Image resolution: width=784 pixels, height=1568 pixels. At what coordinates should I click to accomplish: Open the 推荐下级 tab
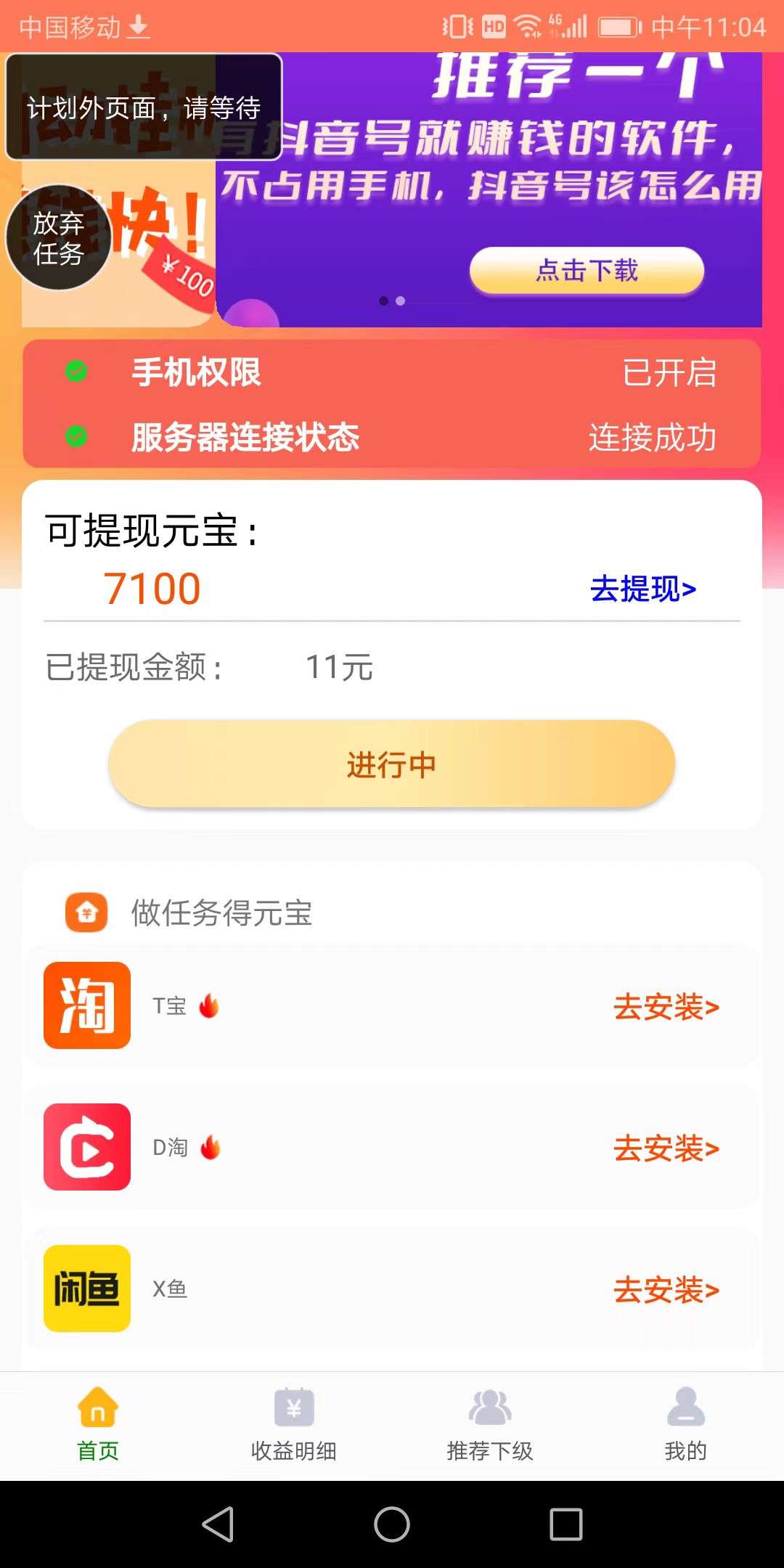tap(490, 1424)
